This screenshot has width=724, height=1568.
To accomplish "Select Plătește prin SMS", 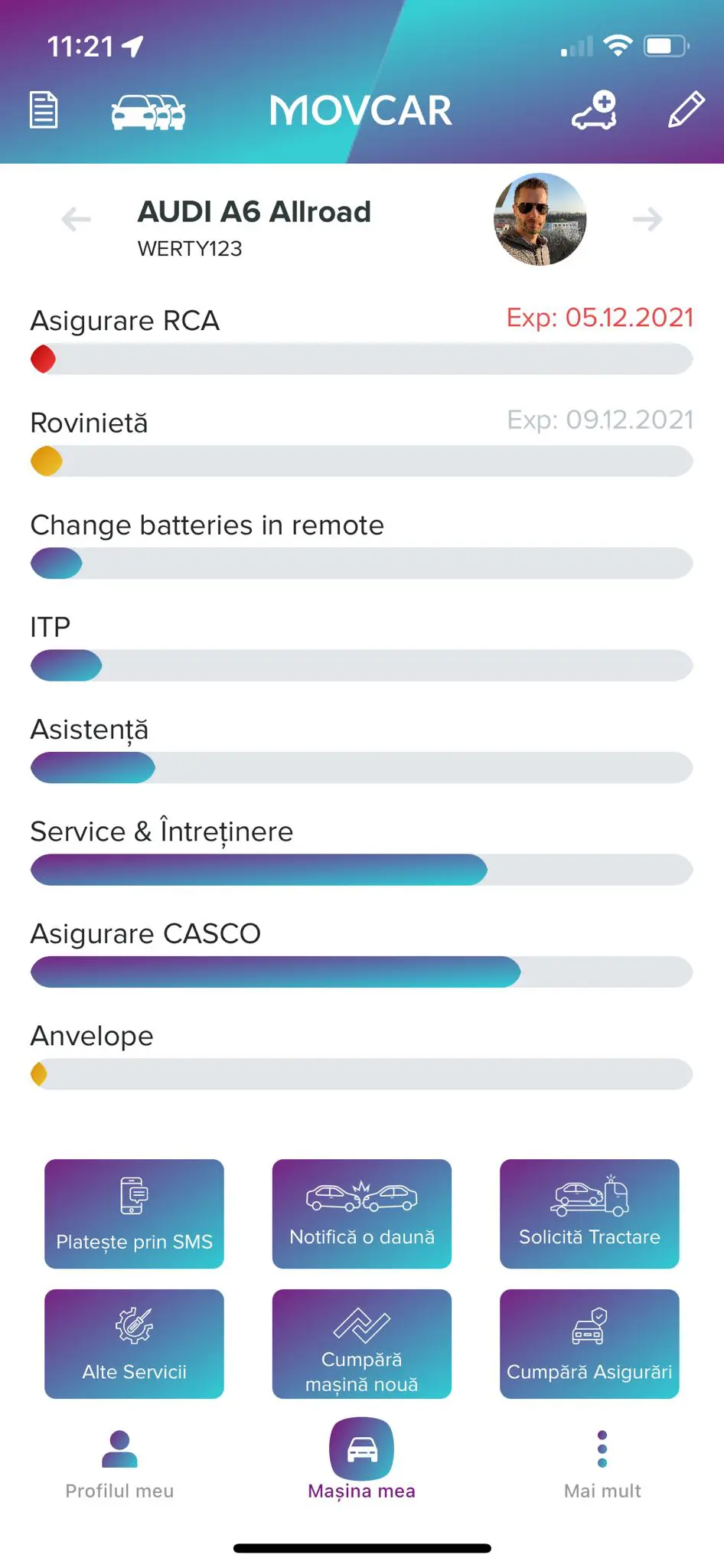I will tap(134, 1214).
